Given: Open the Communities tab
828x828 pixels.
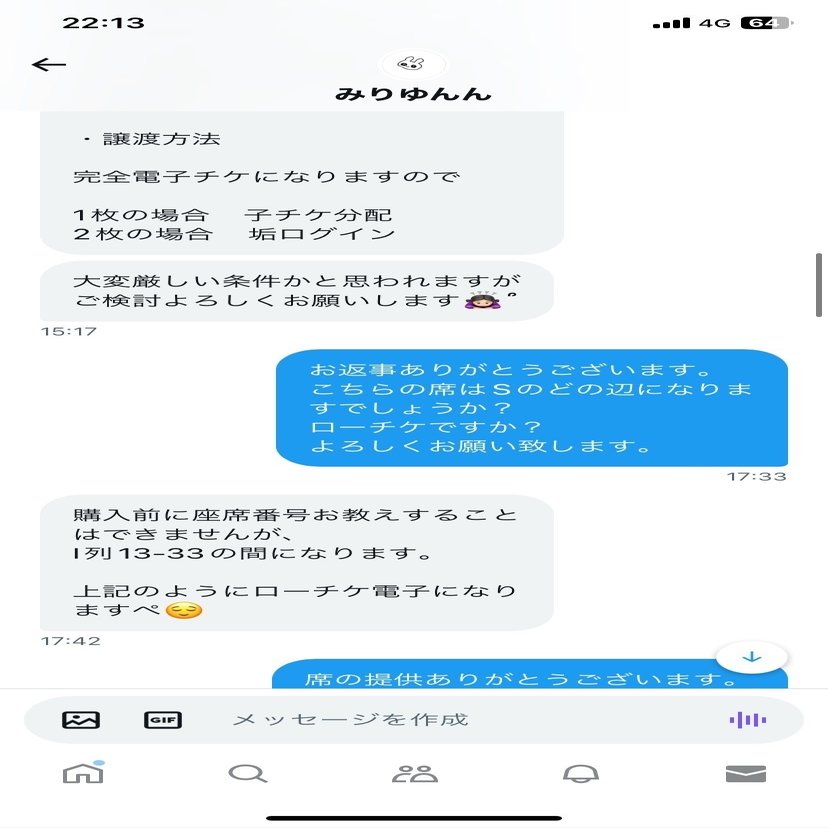Looking at the screenshot, I should (414, 773).
